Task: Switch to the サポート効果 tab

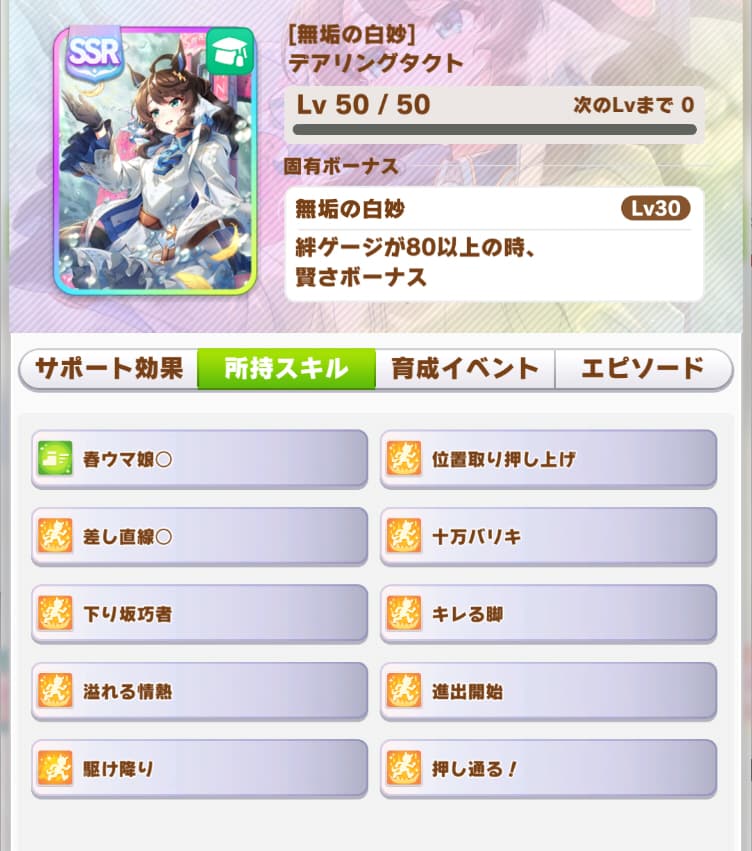Action: [109, 369]
